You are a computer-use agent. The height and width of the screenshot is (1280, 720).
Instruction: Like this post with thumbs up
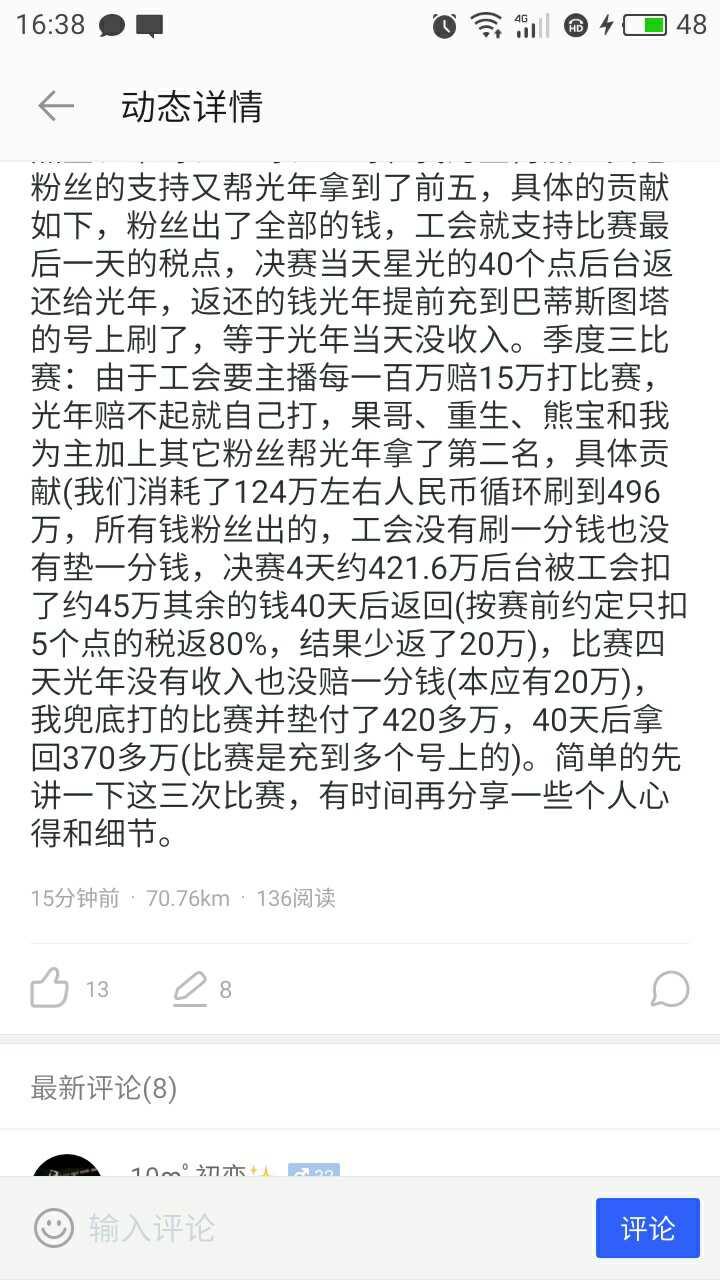[x=50, y=989]
